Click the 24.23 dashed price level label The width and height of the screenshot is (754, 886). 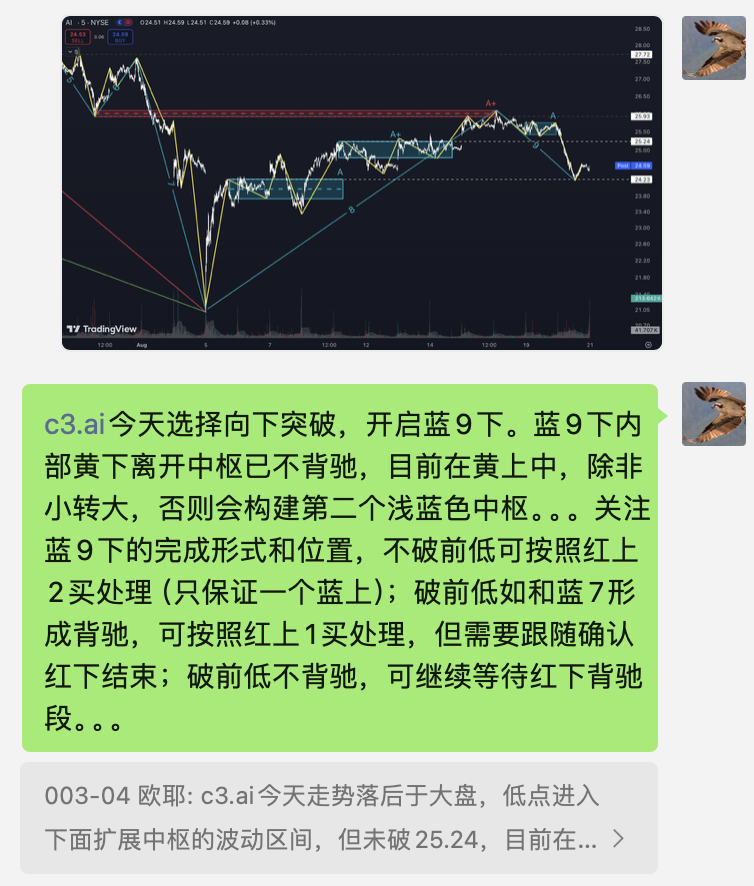(x=640, y=178)
